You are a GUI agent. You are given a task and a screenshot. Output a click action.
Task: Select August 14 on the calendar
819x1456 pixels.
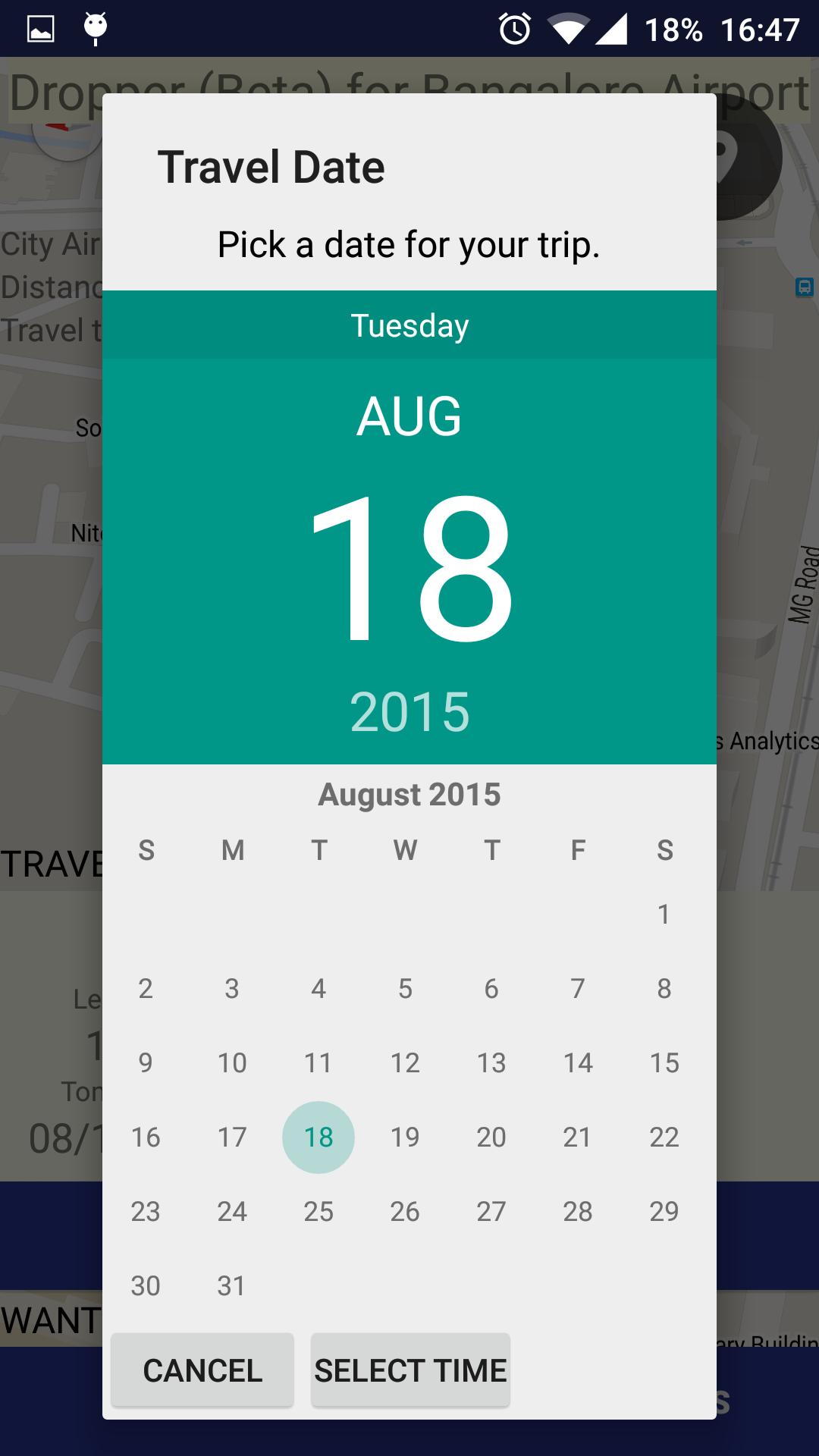coord(578,1063)
